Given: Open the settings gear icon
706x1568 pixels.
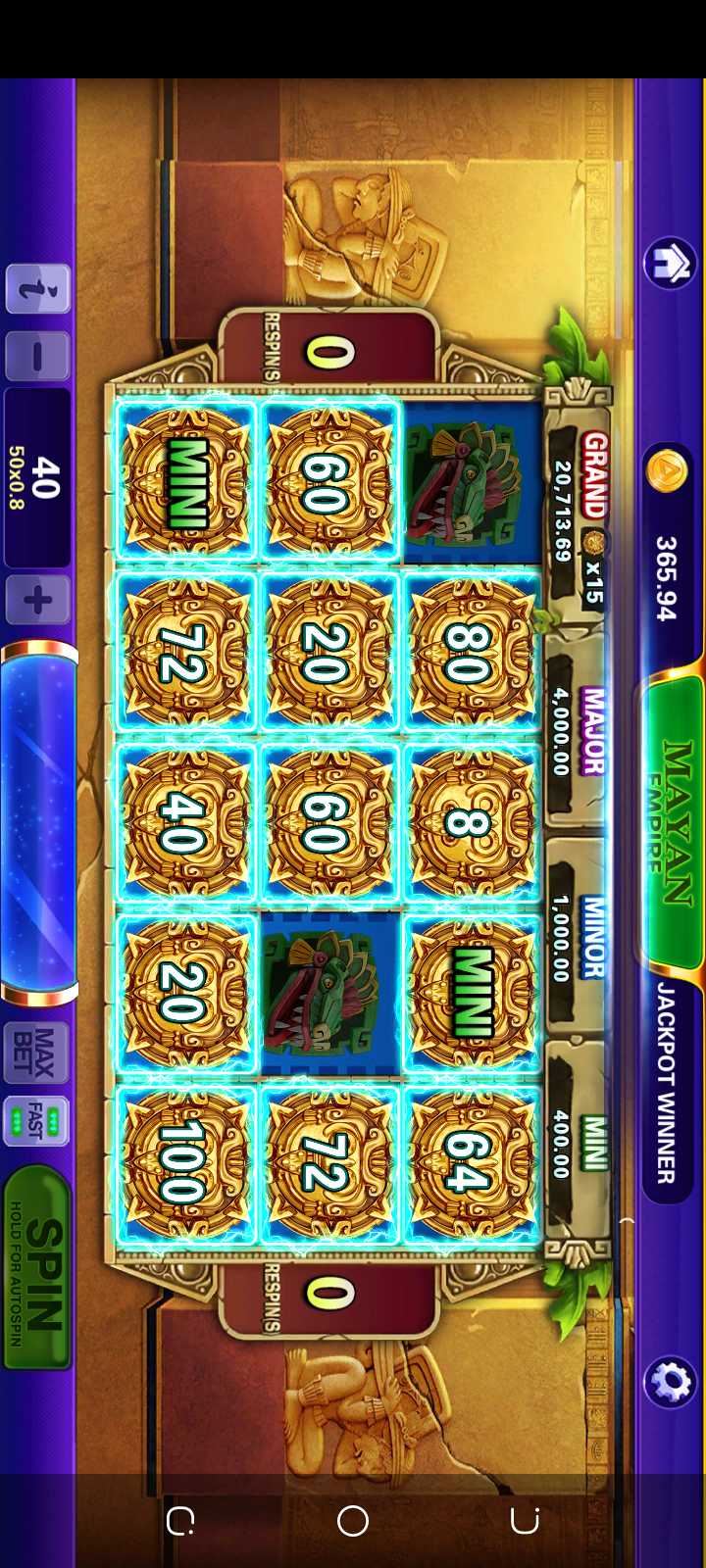Looking at the screenshot, I should click(671, 1382).
